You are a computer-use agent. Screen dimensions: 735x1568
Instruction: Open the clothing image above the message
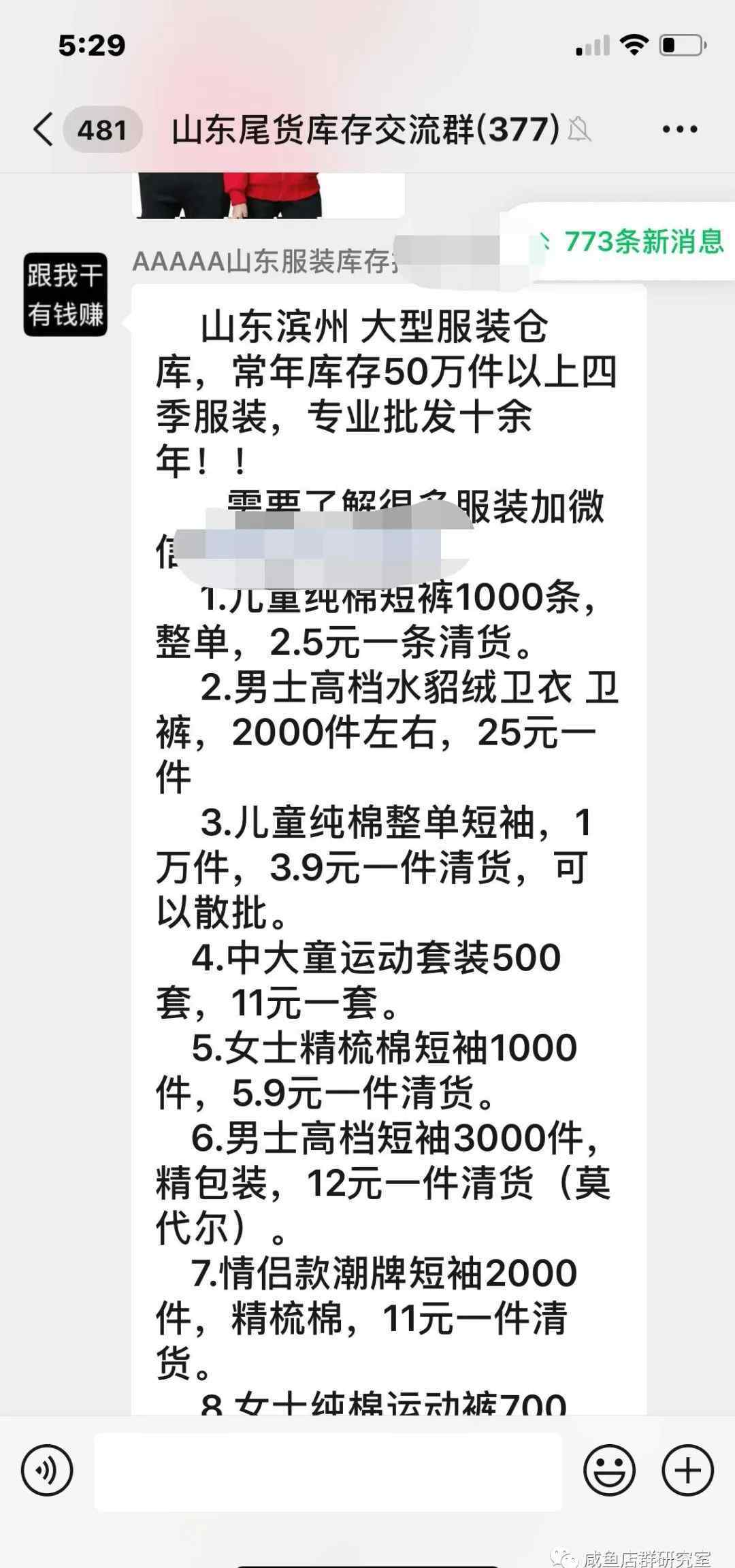coord(269,196)
